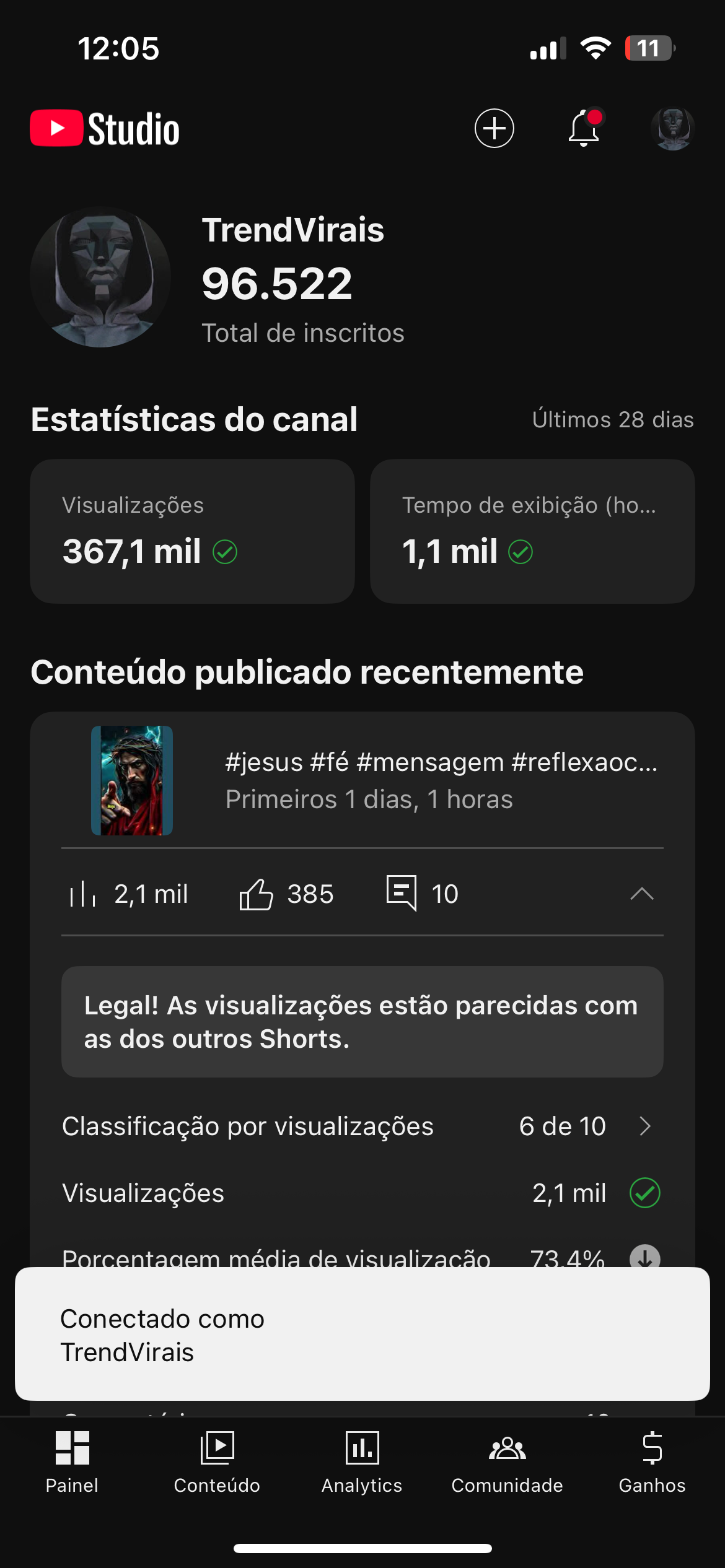The height and width of the screenshot is (1568, 725).
Task: Open the Visualizações stats card
Action: click(x=192, y=531)
